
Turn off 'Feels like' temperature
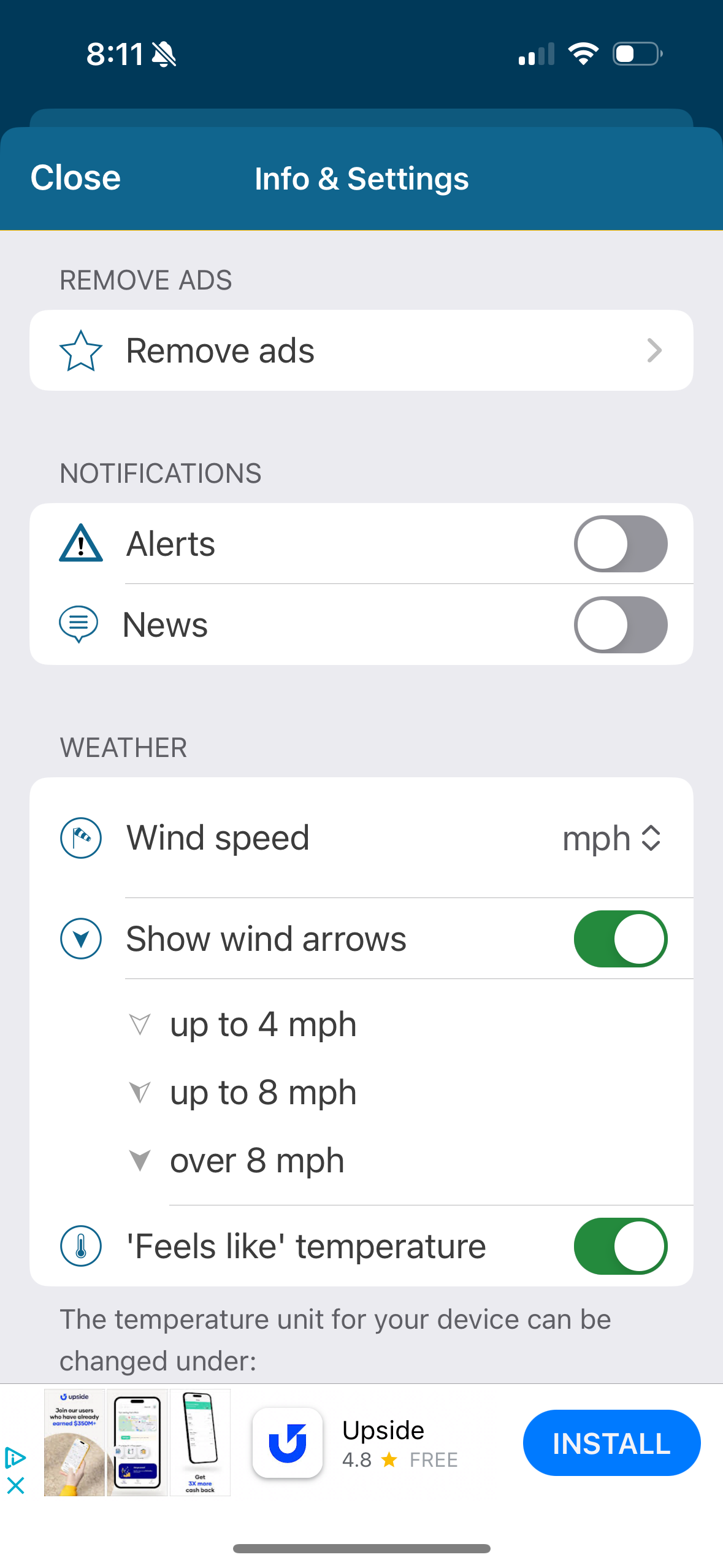pyautogui.click(x=621, y=1245)
